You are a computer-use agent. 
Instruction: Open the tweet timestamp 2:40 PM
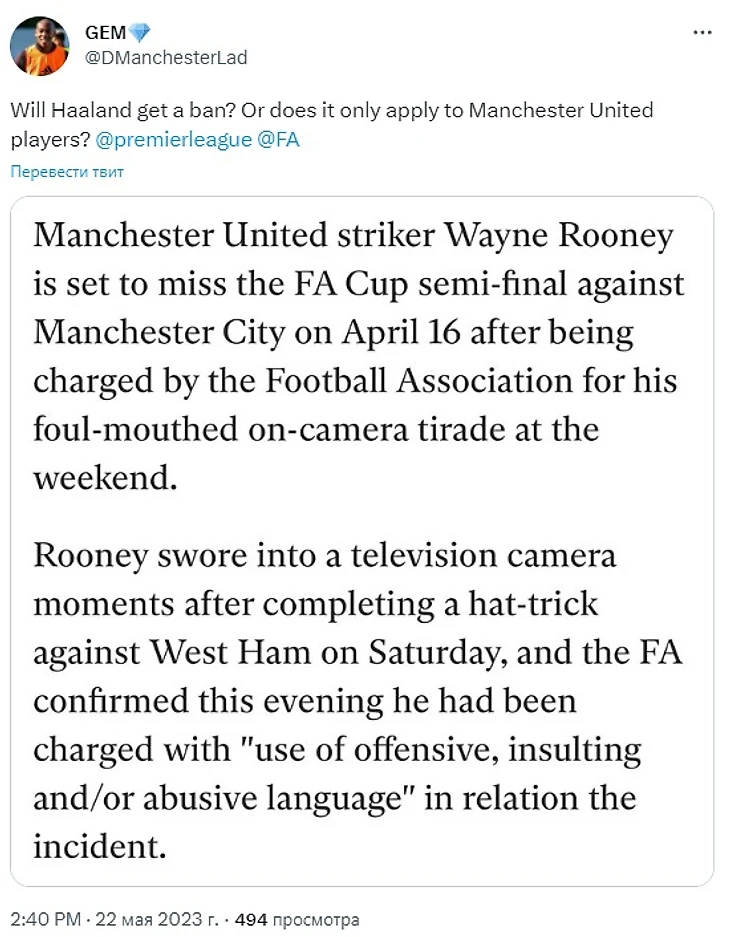44,919
